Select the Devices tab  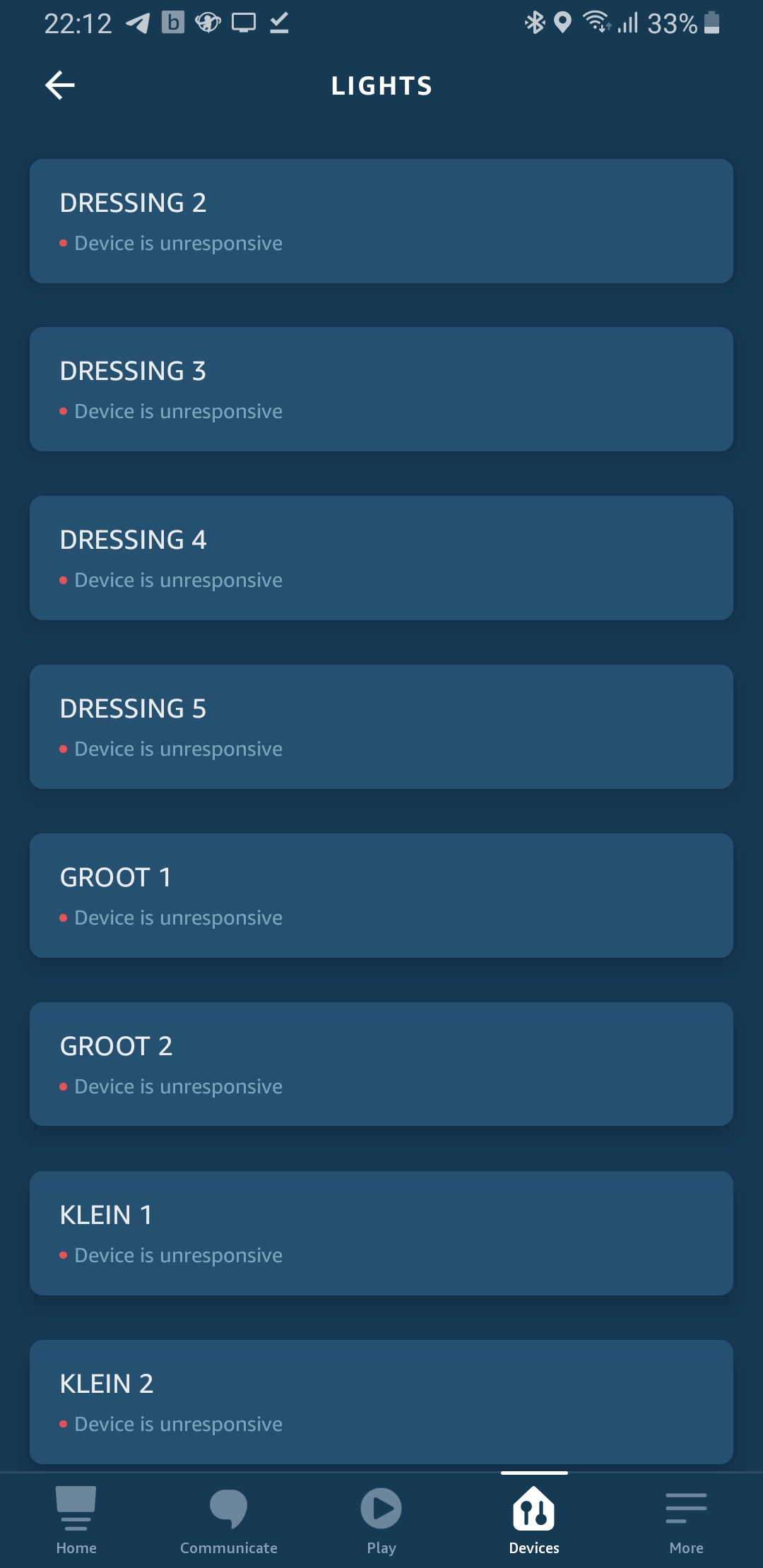[534, 1520]
